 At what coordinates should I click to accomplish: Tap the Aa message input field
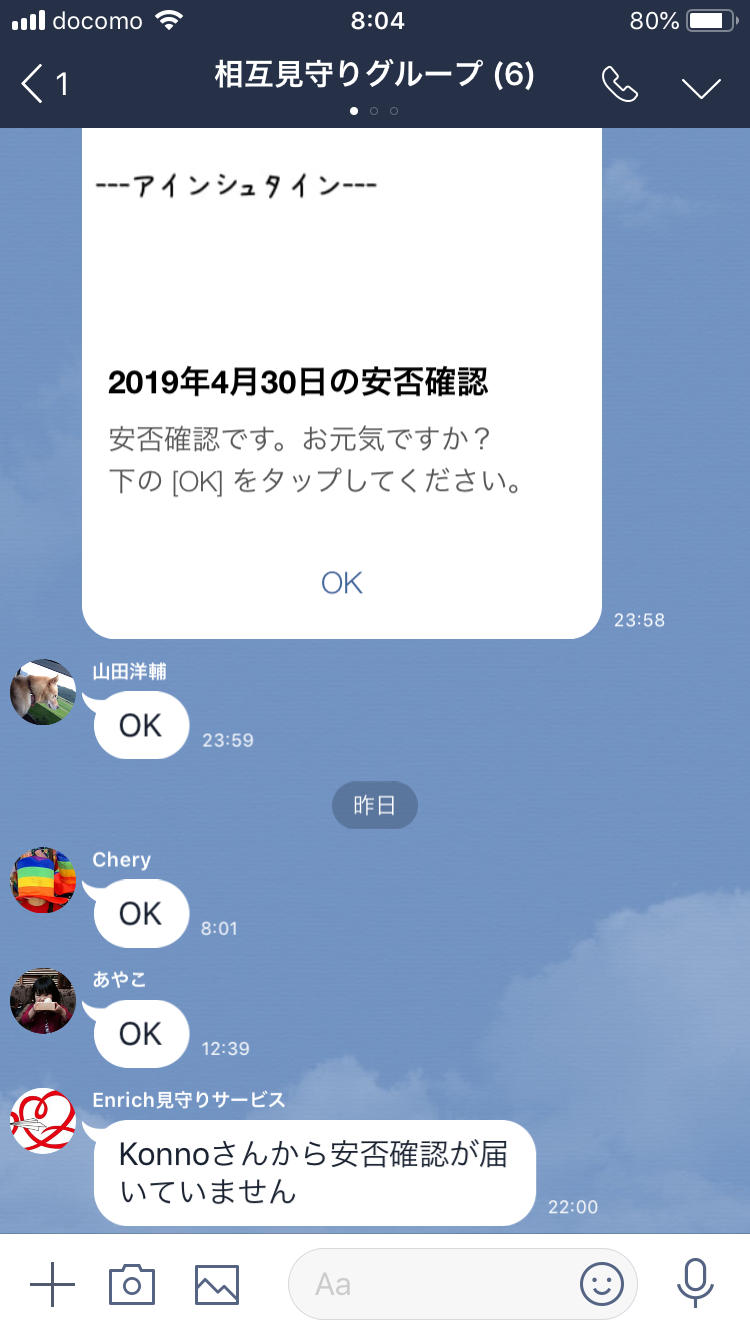pos(430,1284)
